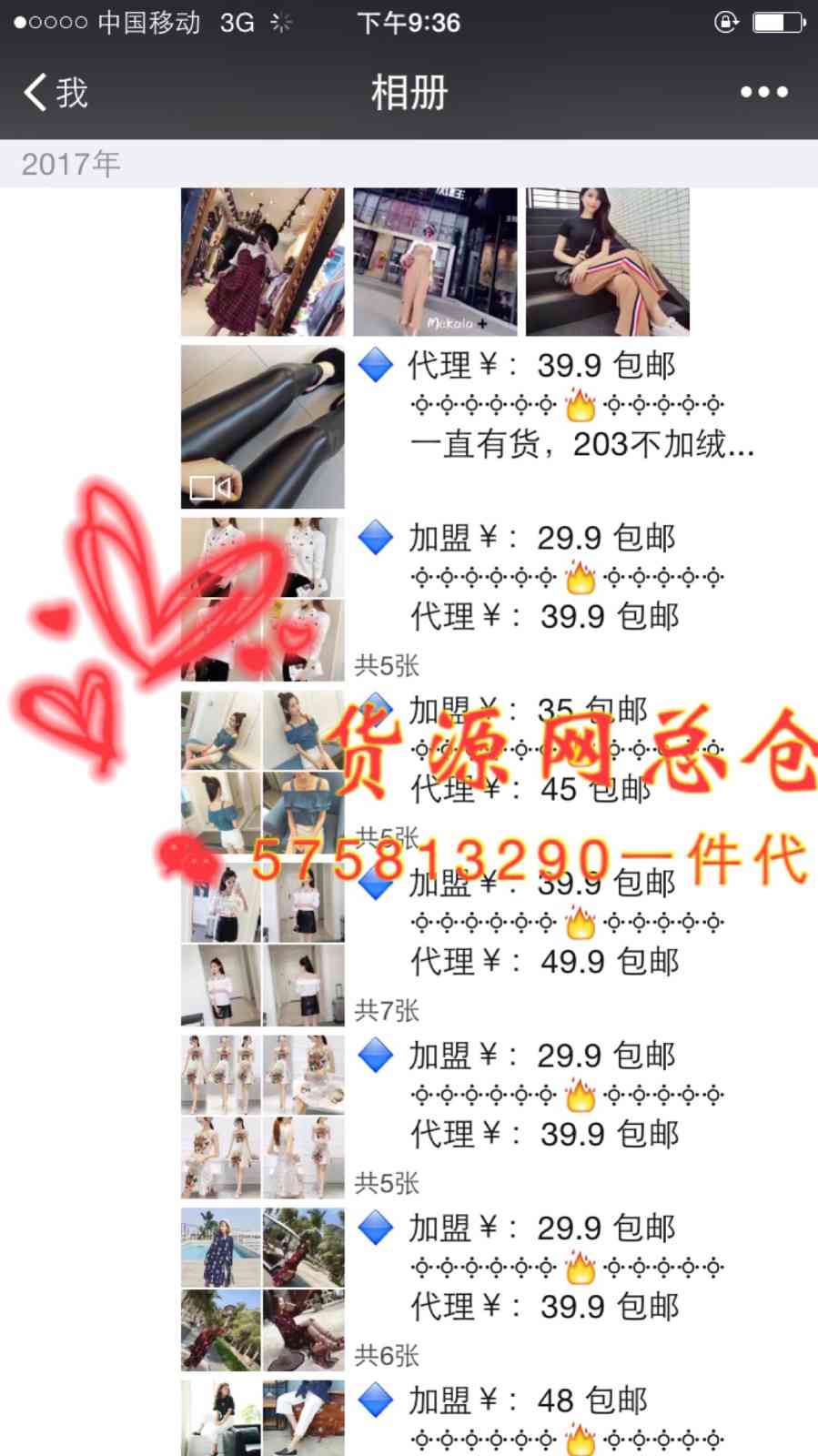Open photo of woman sitting on stairs
Viewport: 818px width, 1456px height.
[608, 262]
